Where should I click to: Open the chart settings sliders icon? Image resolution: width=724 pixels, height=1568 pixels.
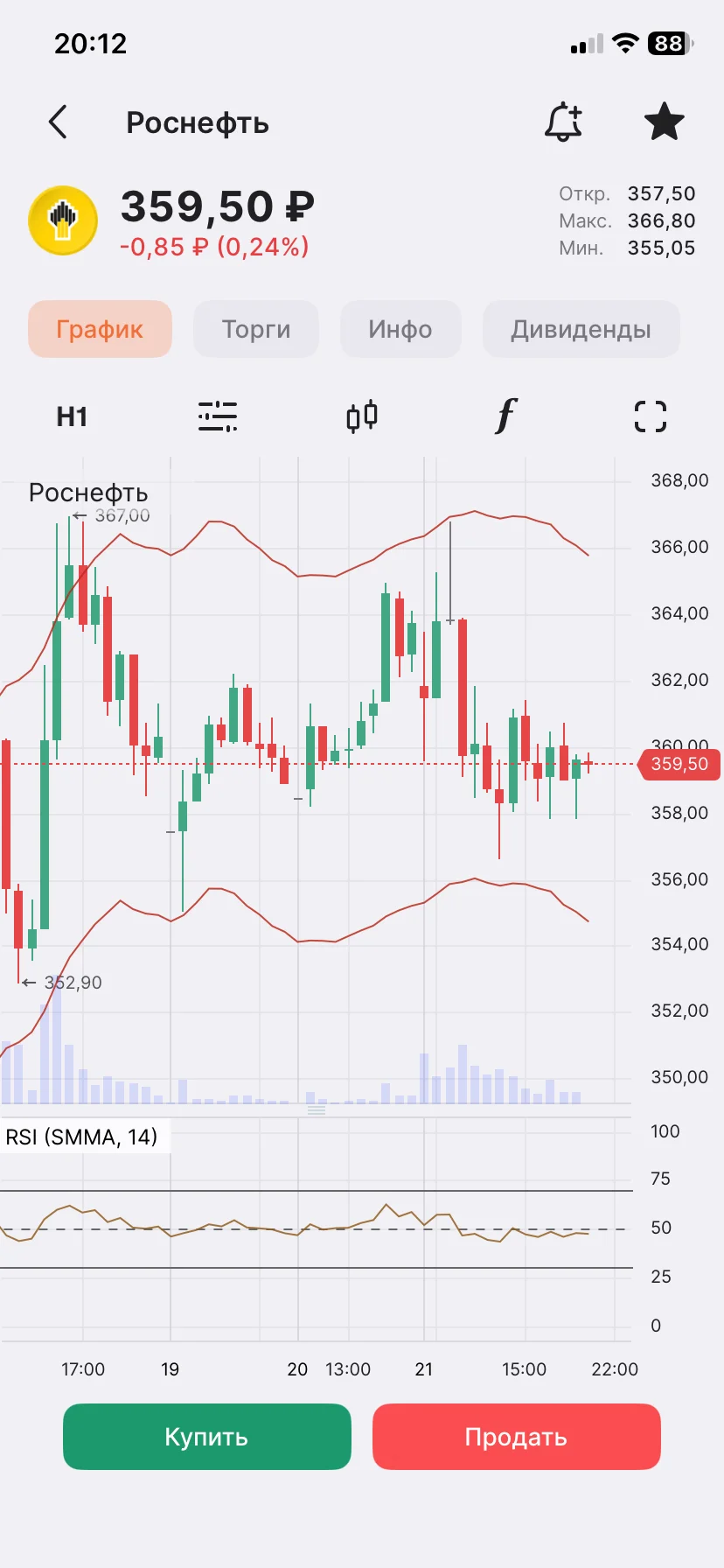click(x=218, y=416)
